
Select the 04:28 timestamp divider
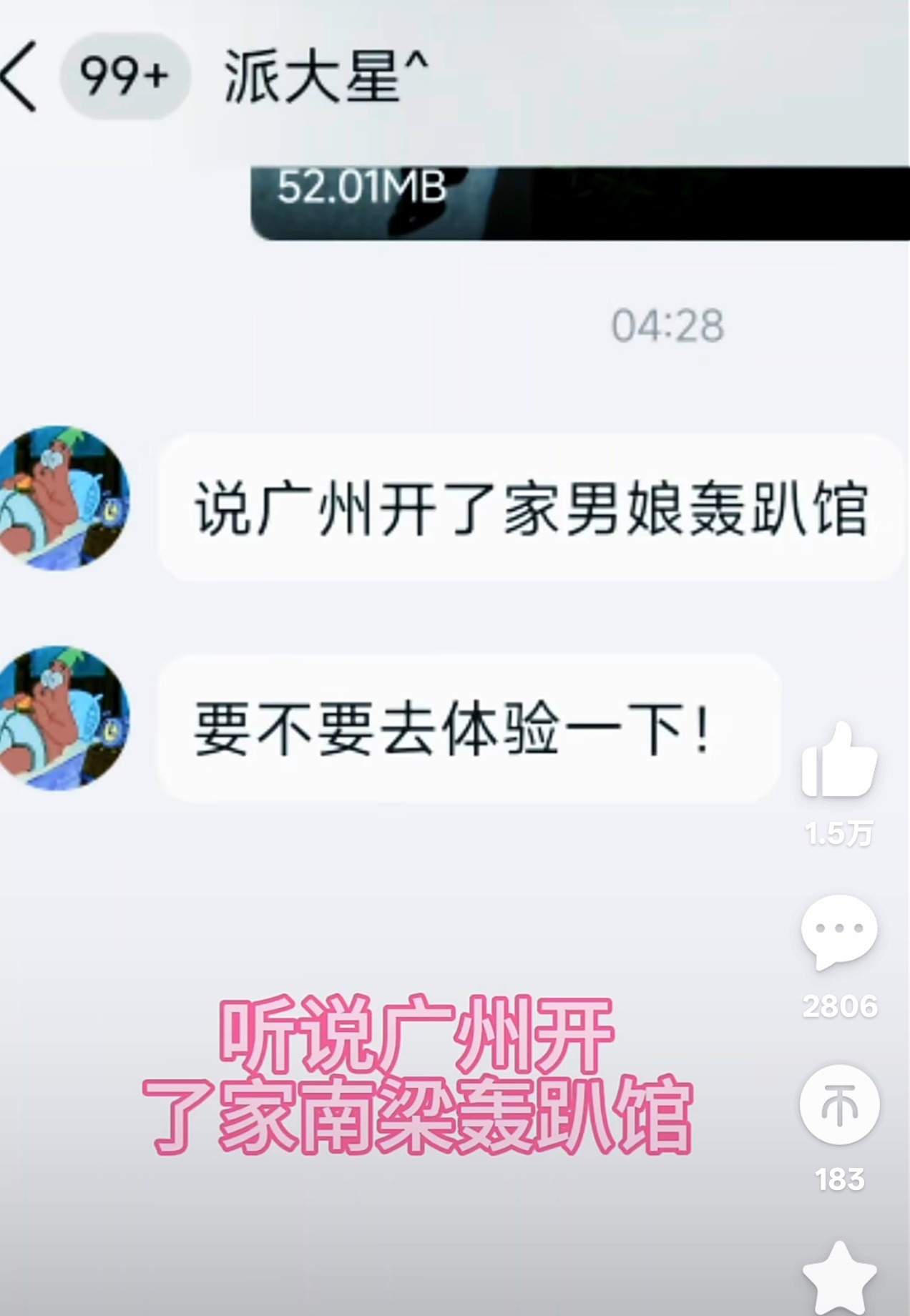(x=667, y=325)
